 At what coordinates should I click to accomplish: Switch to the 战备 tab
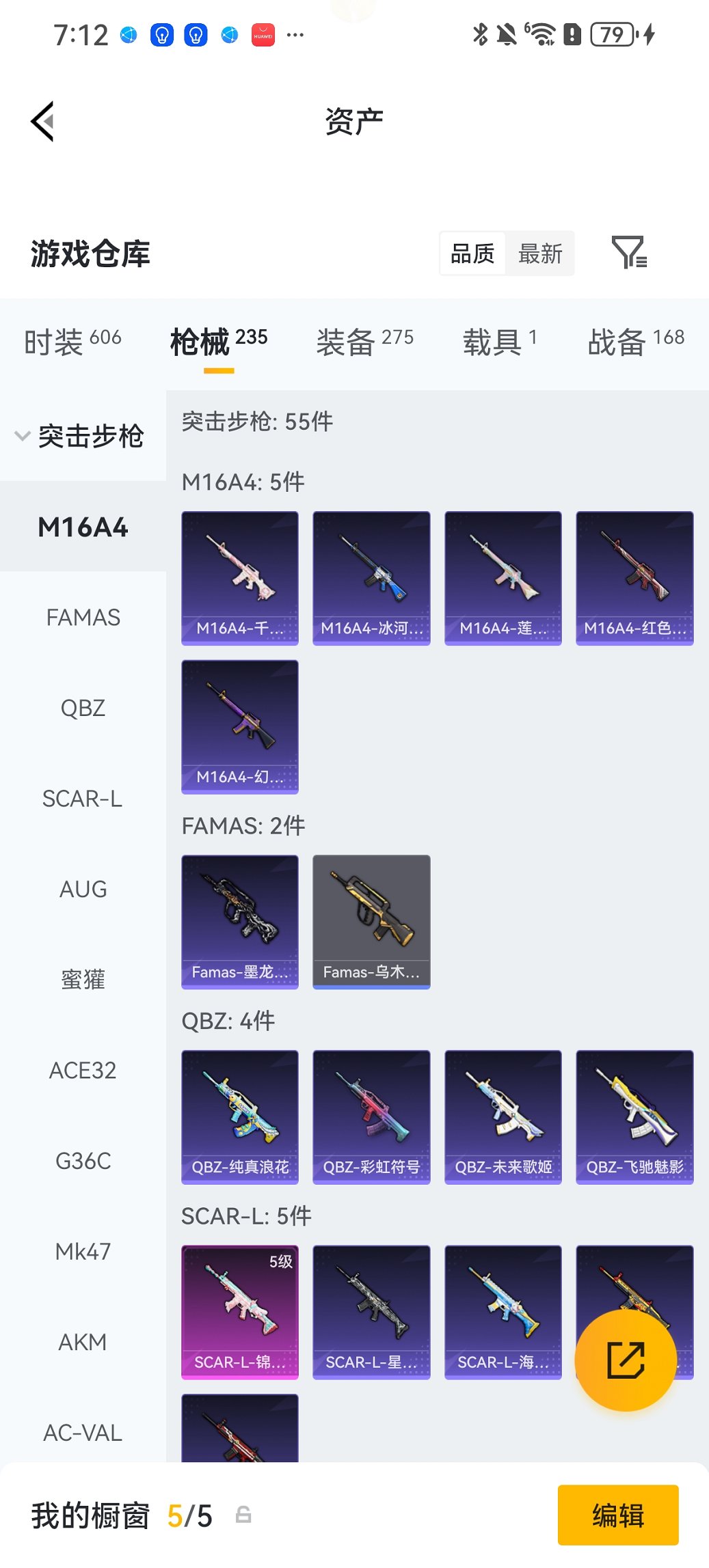click(635, 341)
